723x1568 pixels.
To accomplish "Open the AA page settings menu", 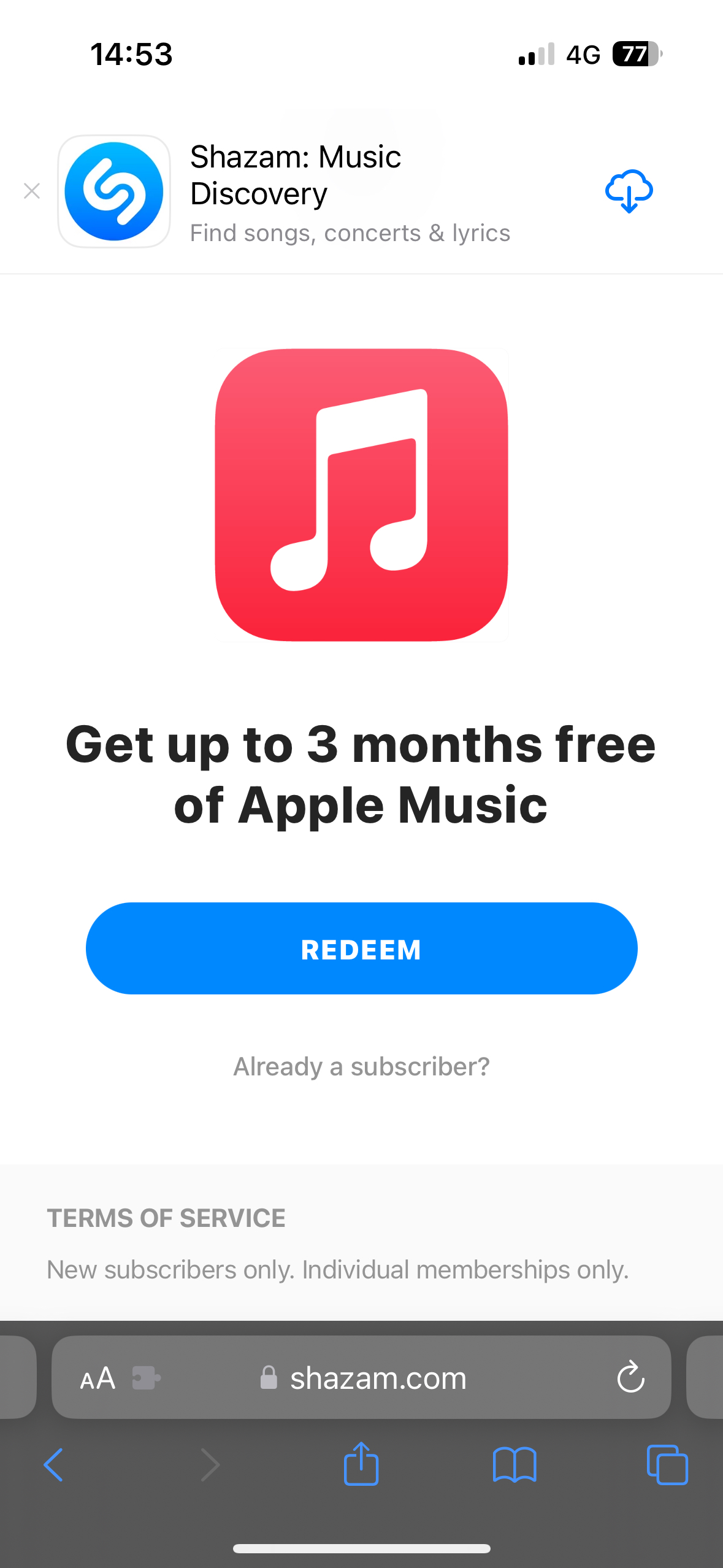I will point(98,1378).
